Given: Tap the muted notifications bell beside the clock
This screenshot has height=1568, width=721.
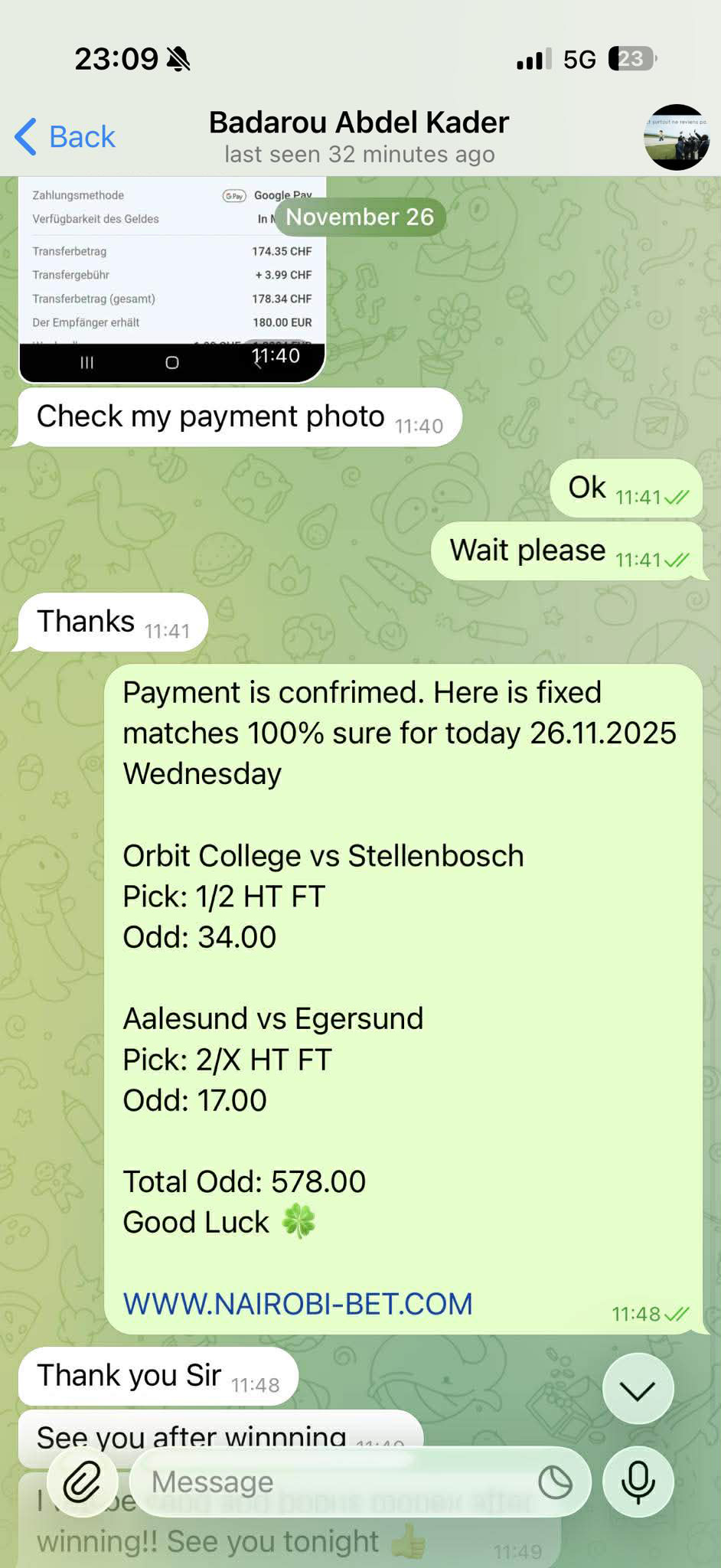Looking at the screenshot, I should coord(179,58).
